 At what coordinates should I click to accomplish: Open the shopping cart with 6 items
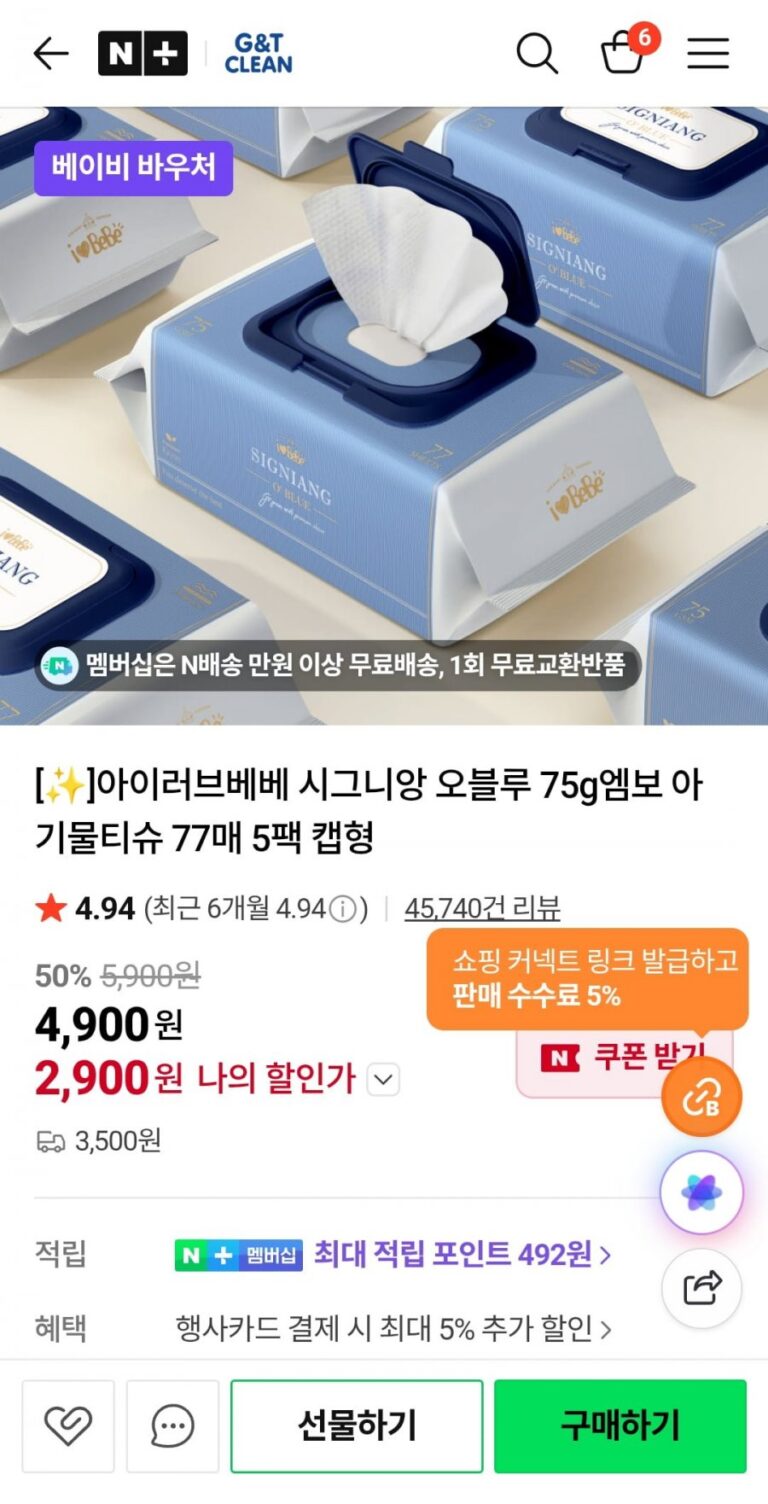(624, 52)
